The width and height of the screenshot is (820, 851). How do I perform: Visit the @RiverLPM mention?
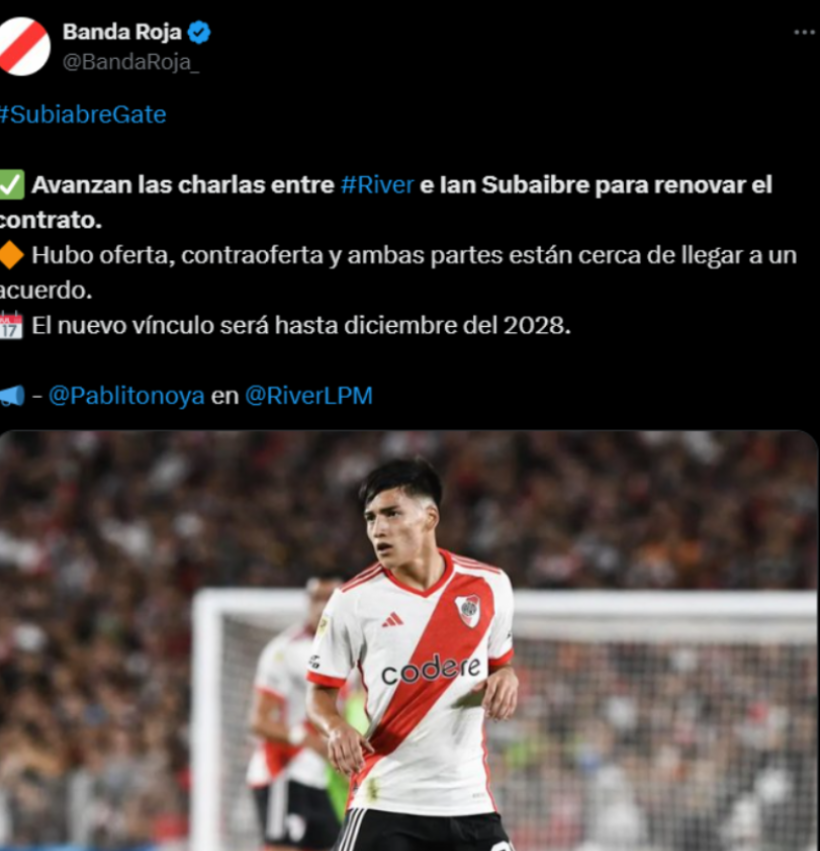click(308, 395)
